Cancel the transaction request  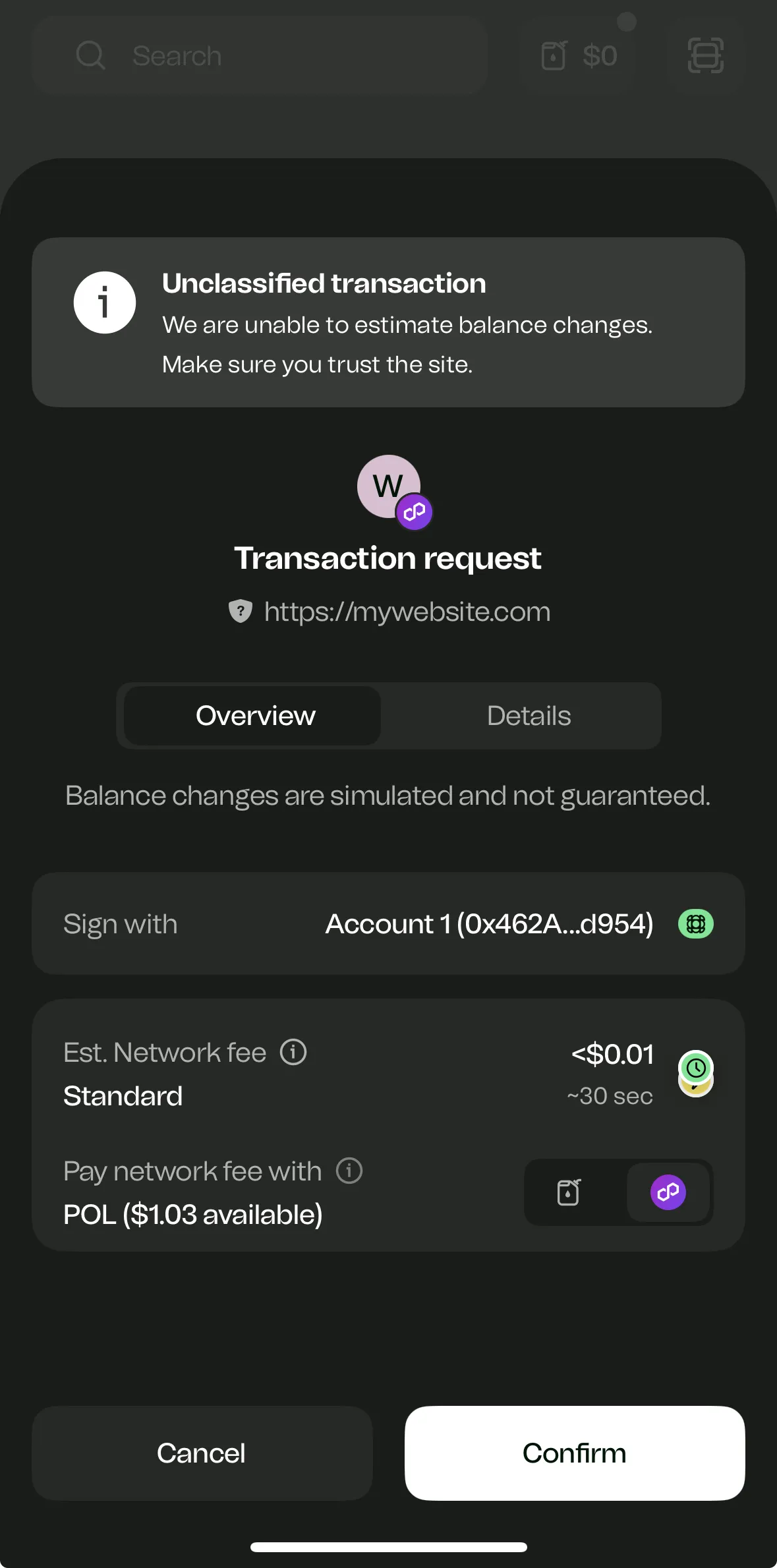click(201, 1453)
